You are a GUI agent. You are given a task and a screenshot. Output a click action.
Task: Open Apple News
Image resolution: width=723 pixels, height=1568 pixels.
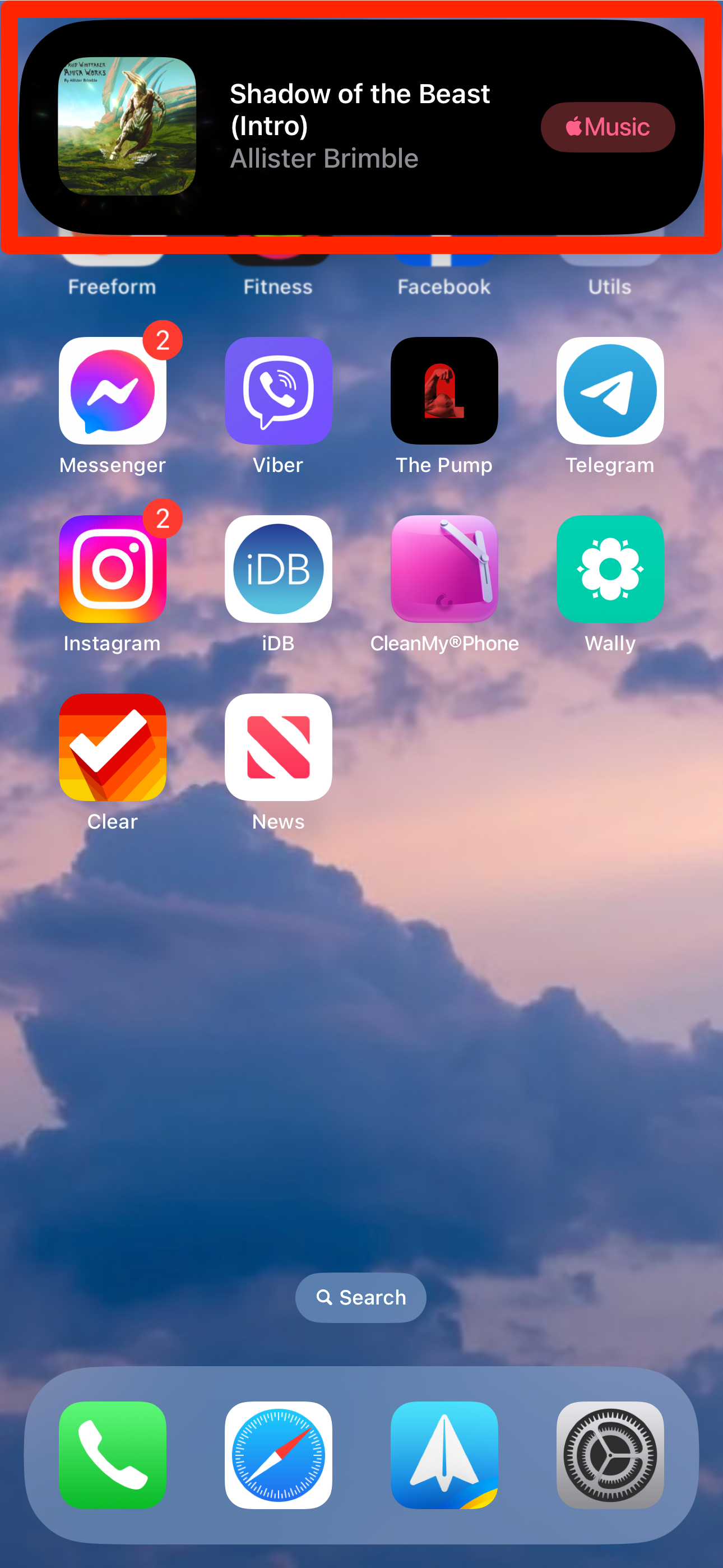tap(278, 746)
